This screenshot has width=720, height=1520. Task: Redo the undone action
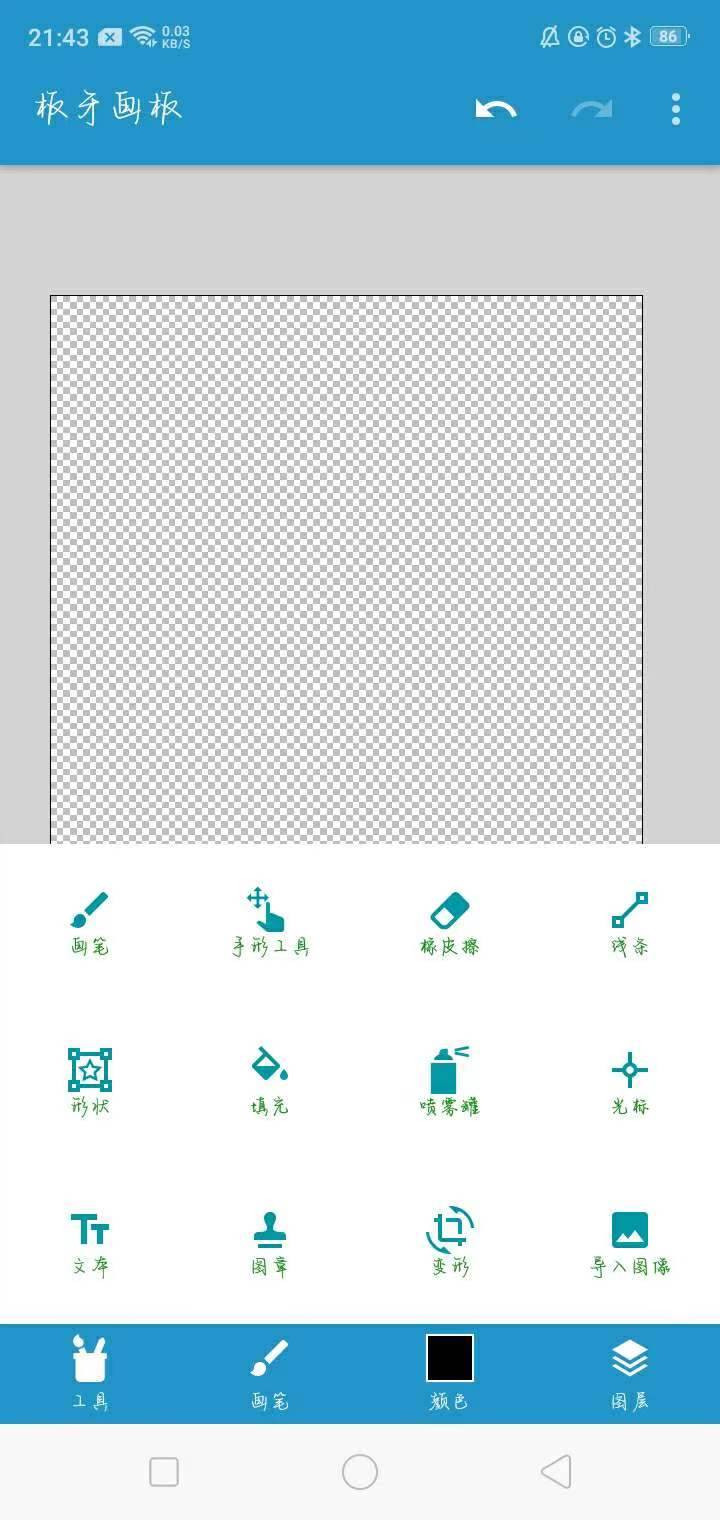pos(592,109)
